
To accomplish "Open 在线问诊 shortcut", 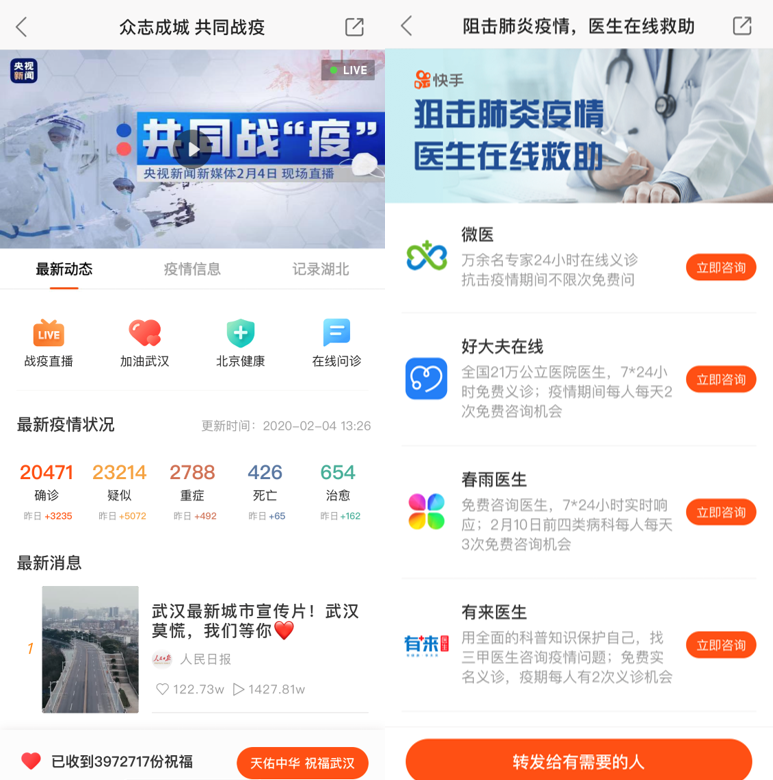I will [336, 343].
